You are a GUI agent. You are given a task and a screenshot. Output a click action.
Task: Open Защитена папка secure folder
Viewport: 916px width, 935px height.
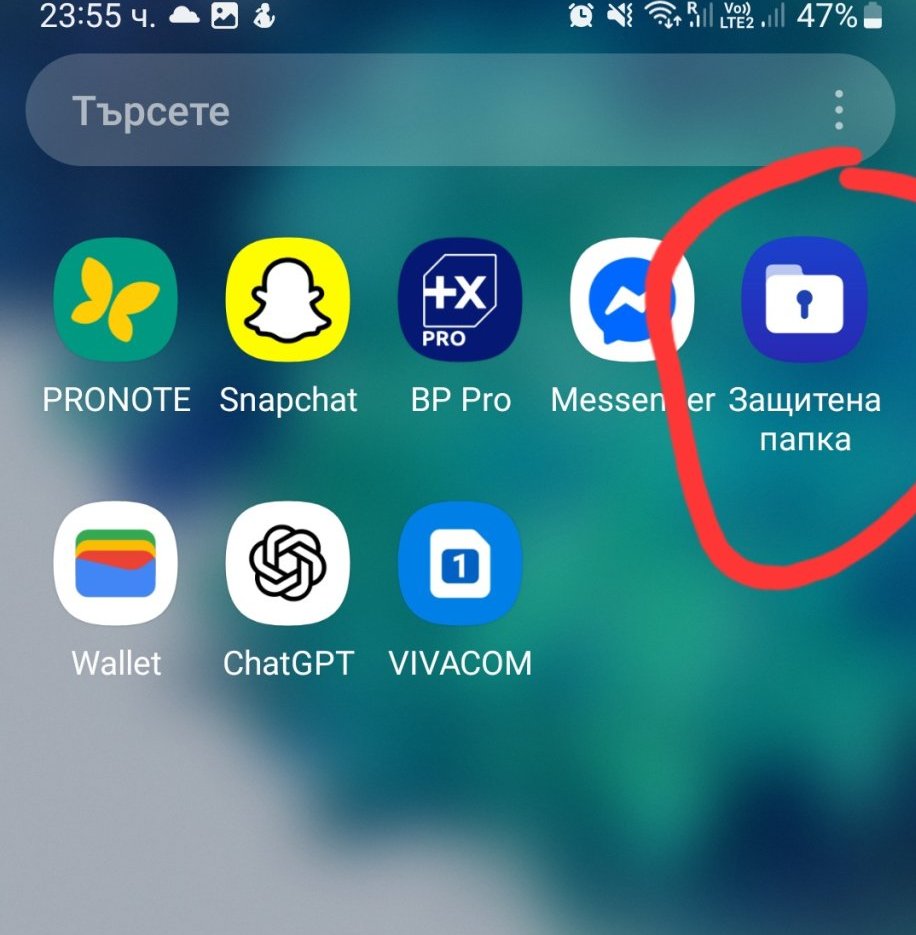pos(804,299)
